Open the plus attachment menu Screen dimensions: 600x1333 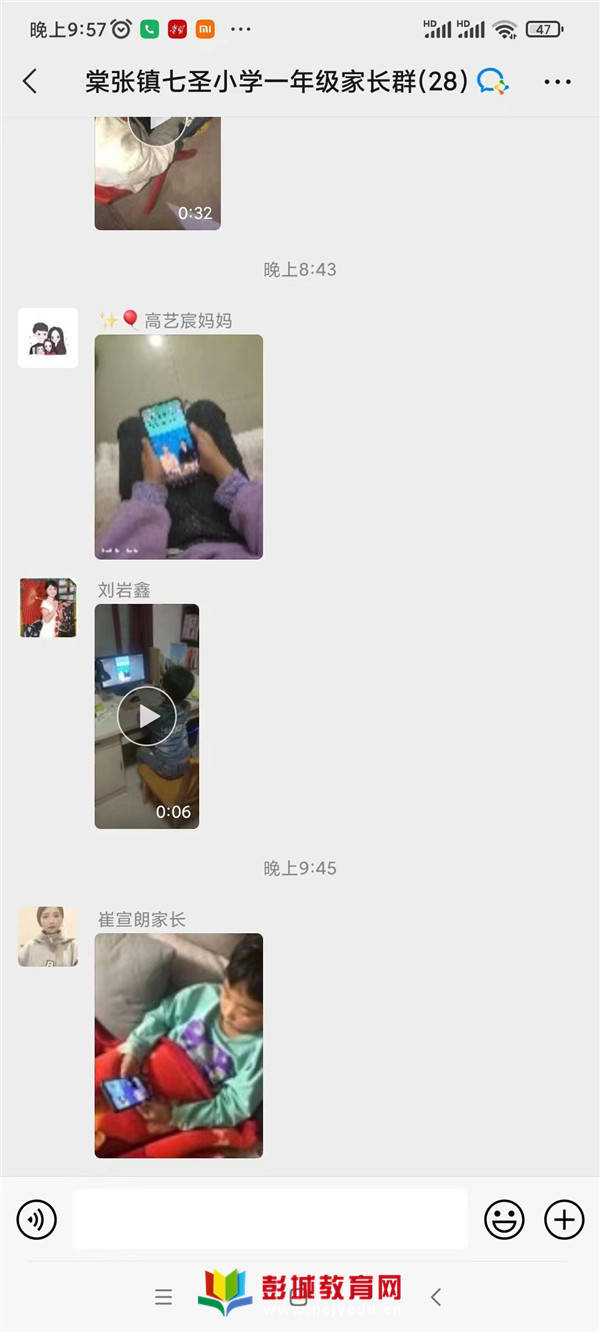pos(564,1219)
